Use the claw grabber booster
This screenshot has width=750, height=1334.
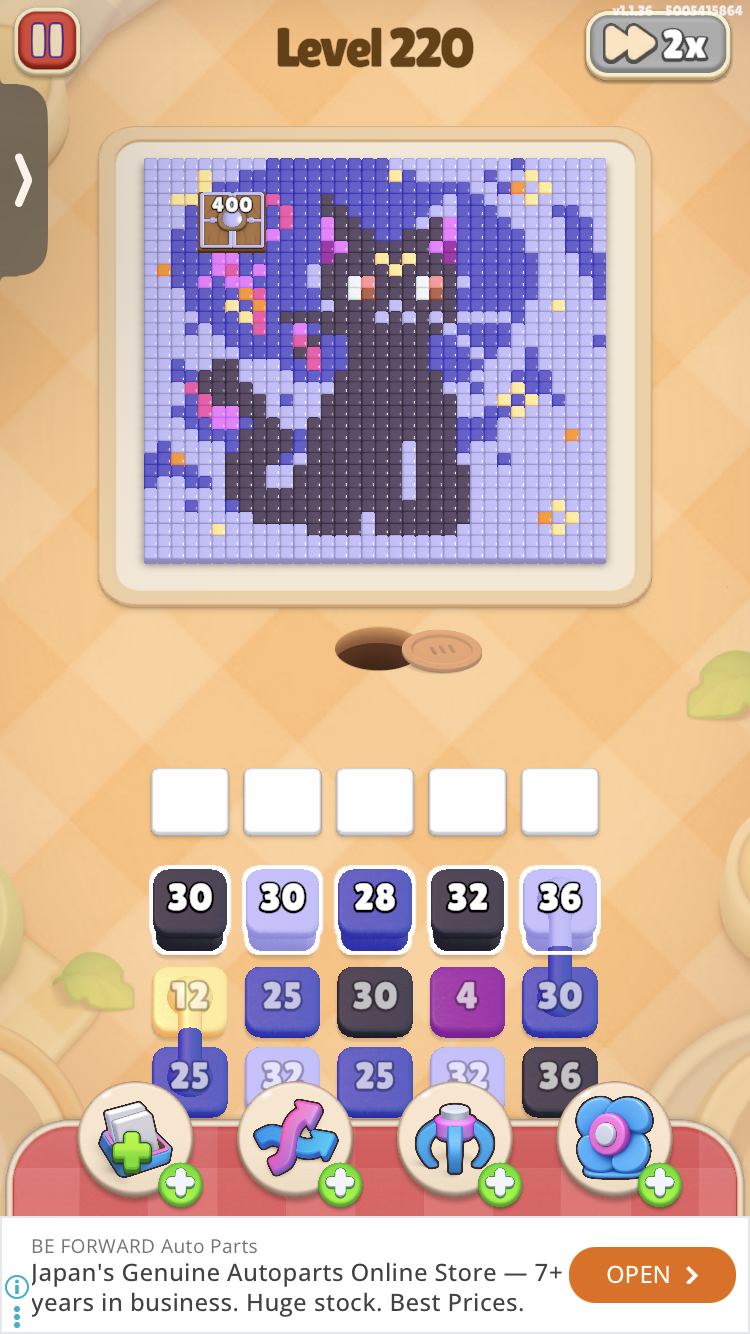pyautogui.click(x=457, y=1140)
